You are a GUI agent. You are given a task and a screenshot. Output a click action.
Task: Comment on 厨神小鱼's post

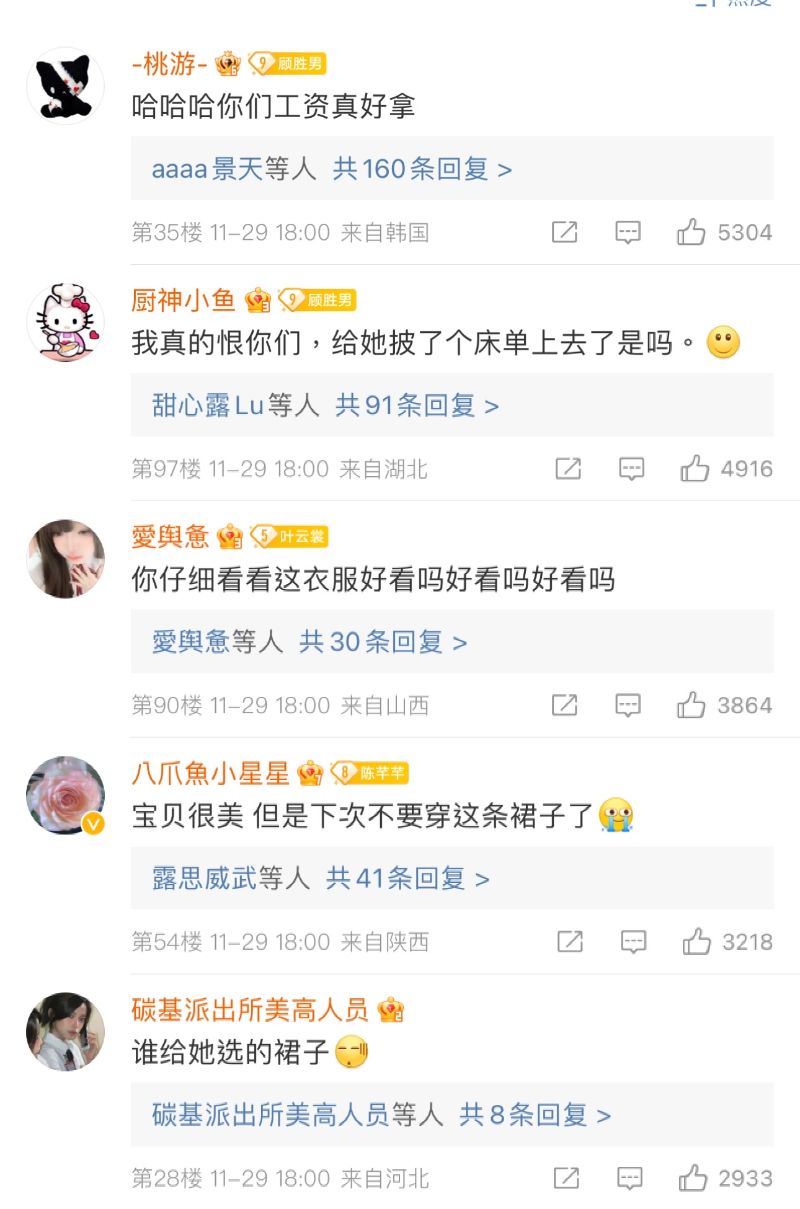coord(631,469)
